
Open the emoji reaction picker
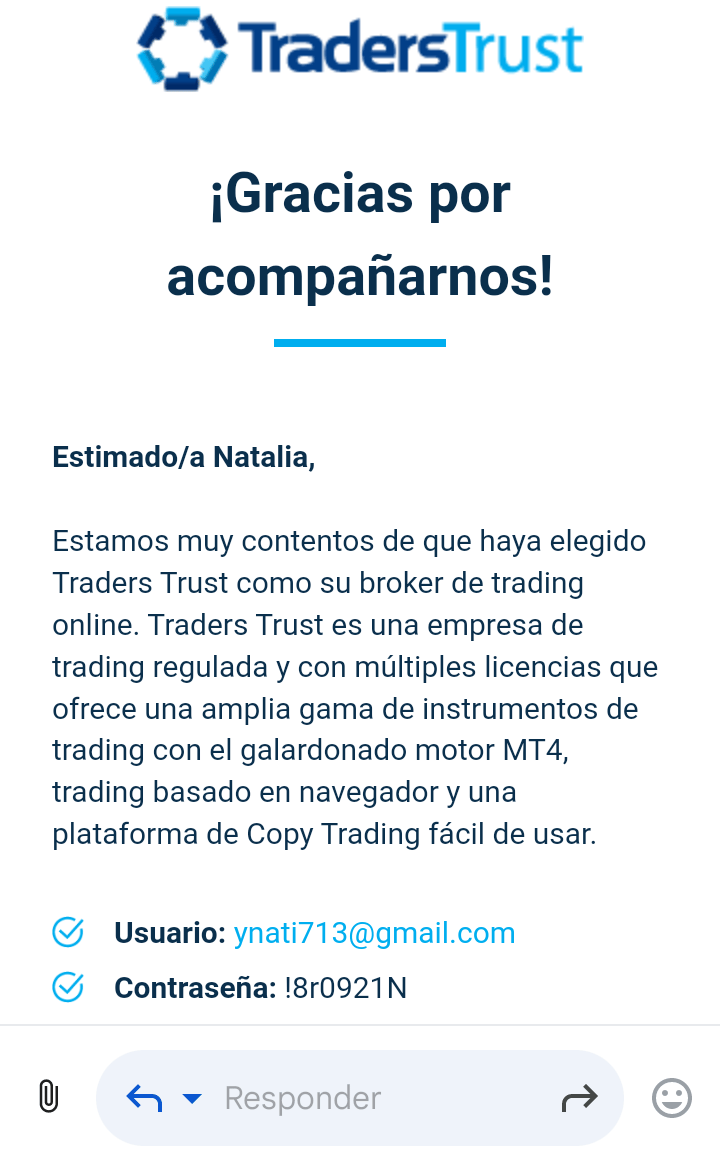(x=671, y=1098)
